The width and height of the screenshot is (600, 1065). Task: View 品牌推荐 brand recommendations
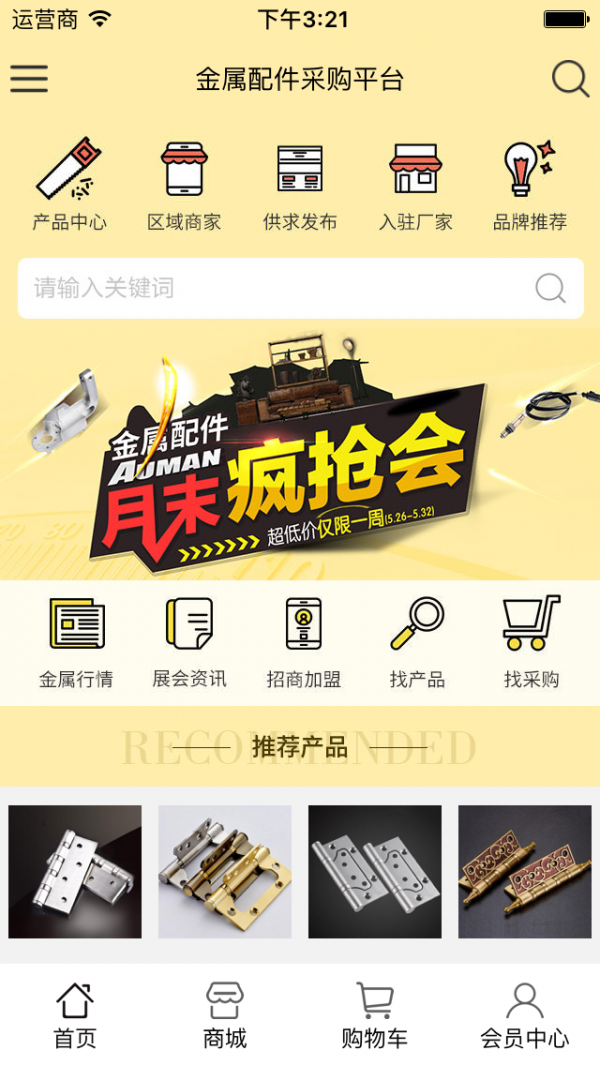click(x=530, y=184)
